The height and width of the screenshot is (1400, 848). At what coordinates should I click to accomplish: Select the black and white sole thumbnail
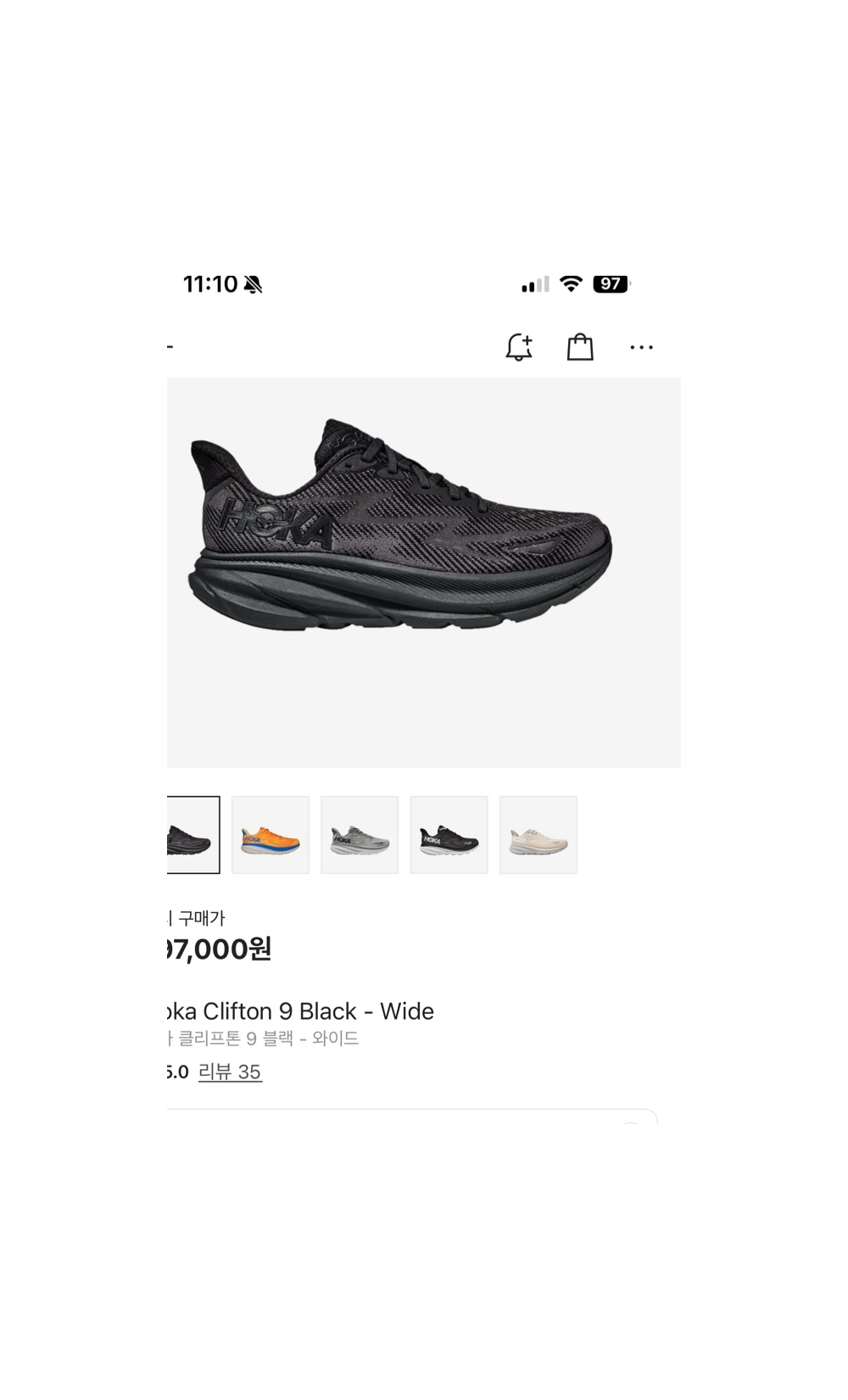(x=449, y=835)
